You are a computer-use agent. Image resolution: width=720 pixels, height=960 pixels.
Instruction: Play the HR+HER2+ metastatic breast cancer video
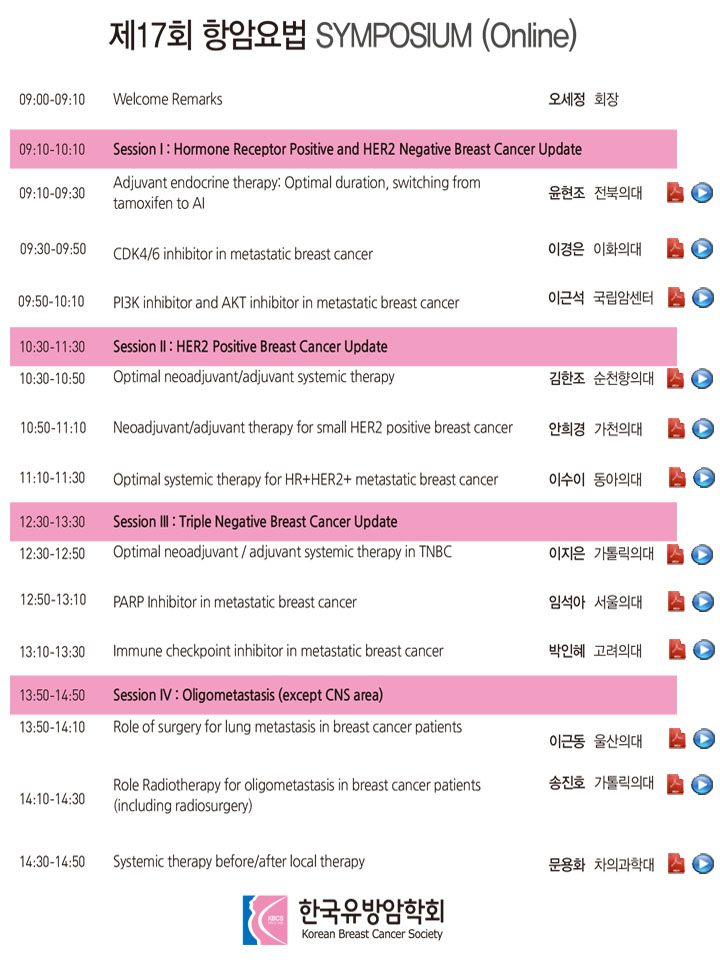[x=702, y=478]
